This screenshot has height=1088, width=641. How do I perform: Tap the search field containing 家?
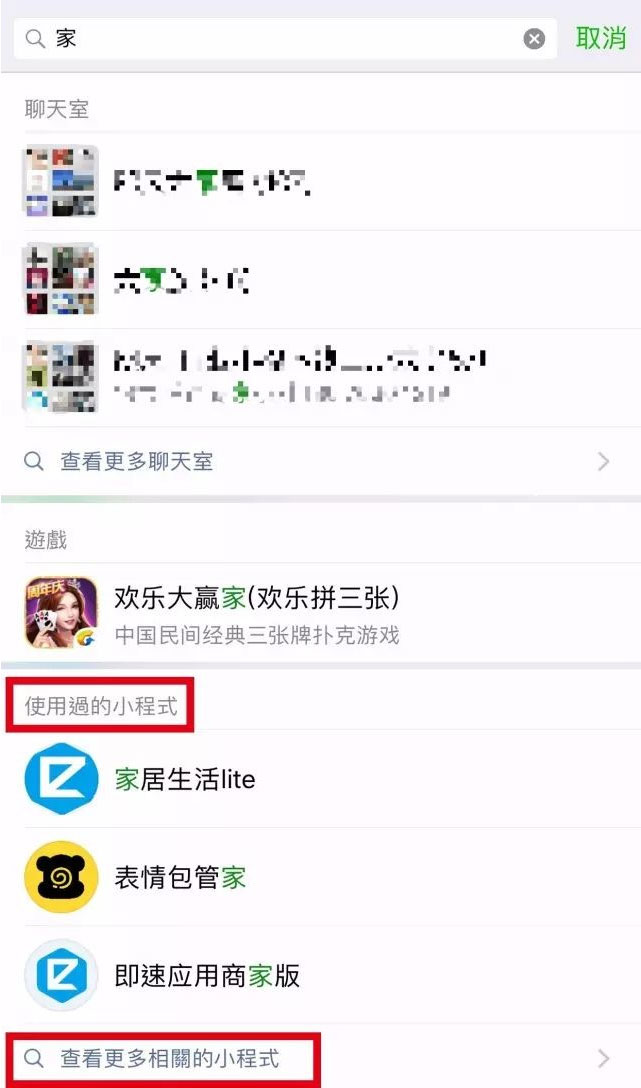click(x=280, y=39)
